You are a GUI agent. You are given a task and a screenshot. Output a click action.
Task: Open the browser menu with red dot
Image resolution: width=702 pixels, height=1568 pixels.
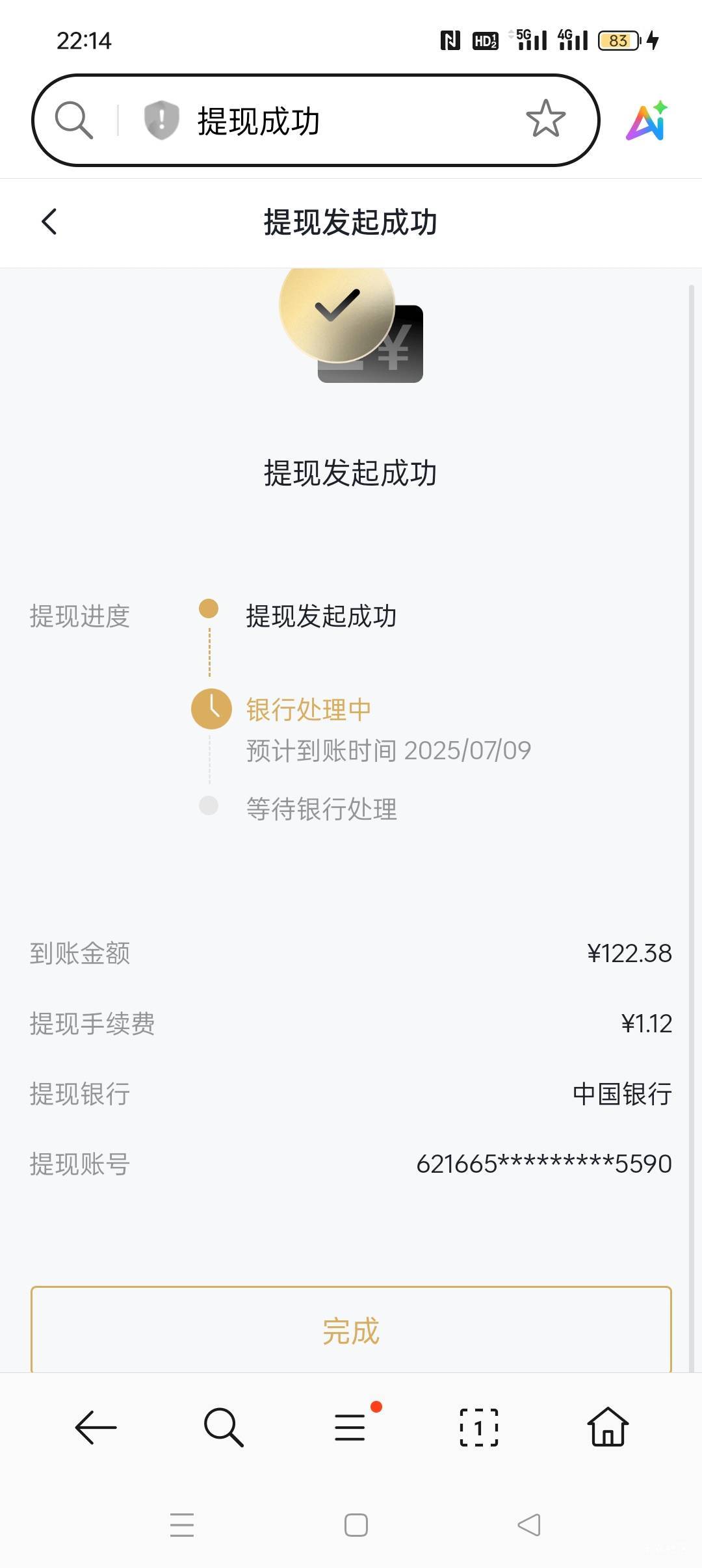pyautogui.click(x=351, y=1426)
